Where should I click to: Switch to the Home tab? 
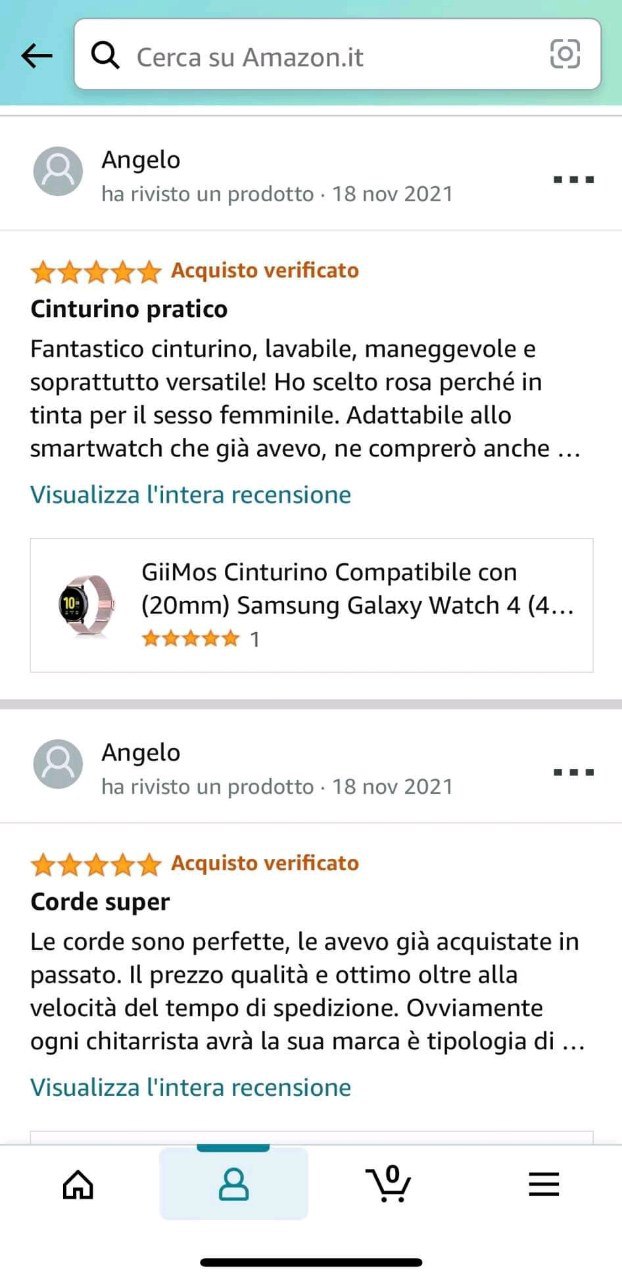78,1185
